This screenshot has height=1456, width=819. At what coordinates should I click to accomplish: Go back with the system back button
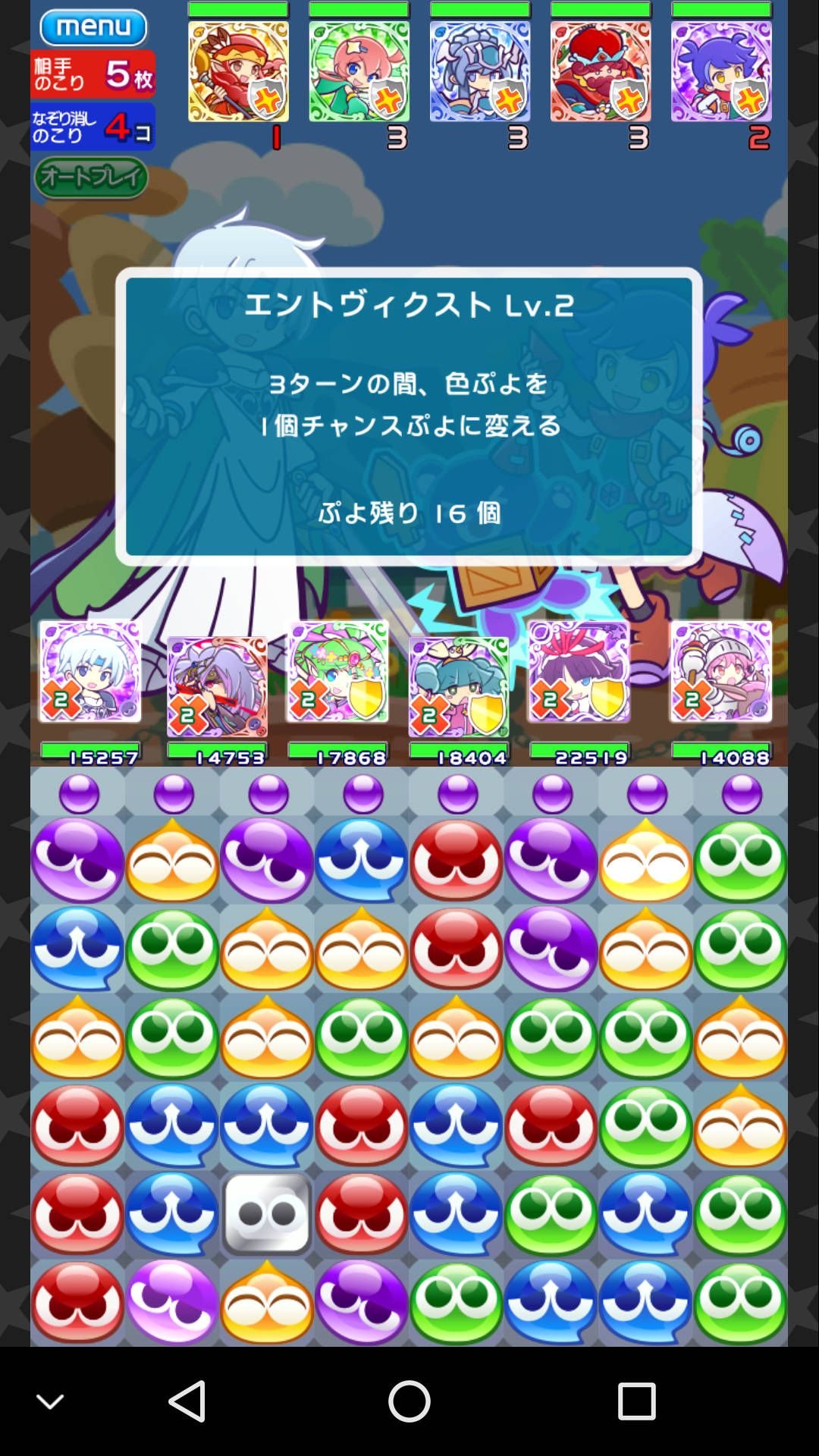187,1401
